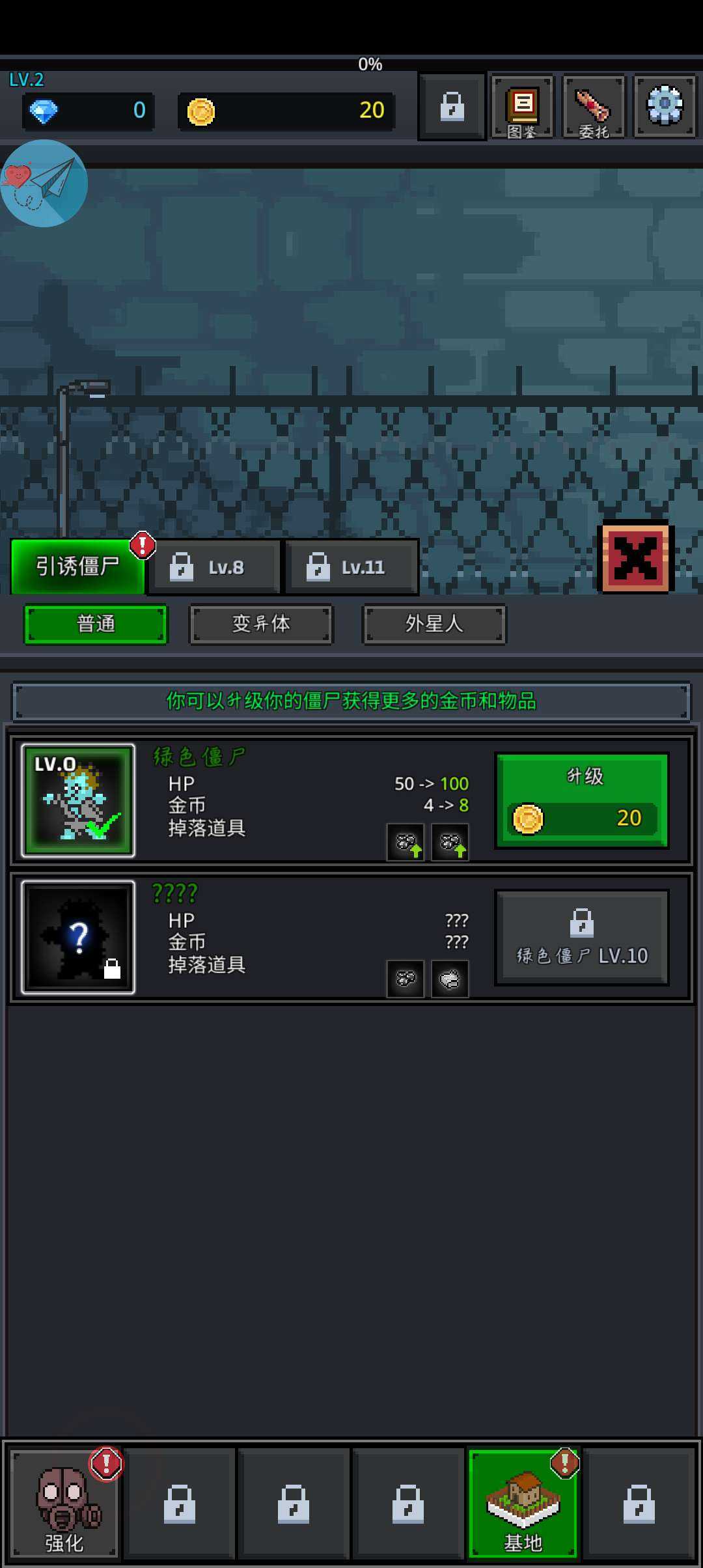Viewport: 703px width, 1568px height.
Task: Switch to the 普通 category
Action: (96, 624)
